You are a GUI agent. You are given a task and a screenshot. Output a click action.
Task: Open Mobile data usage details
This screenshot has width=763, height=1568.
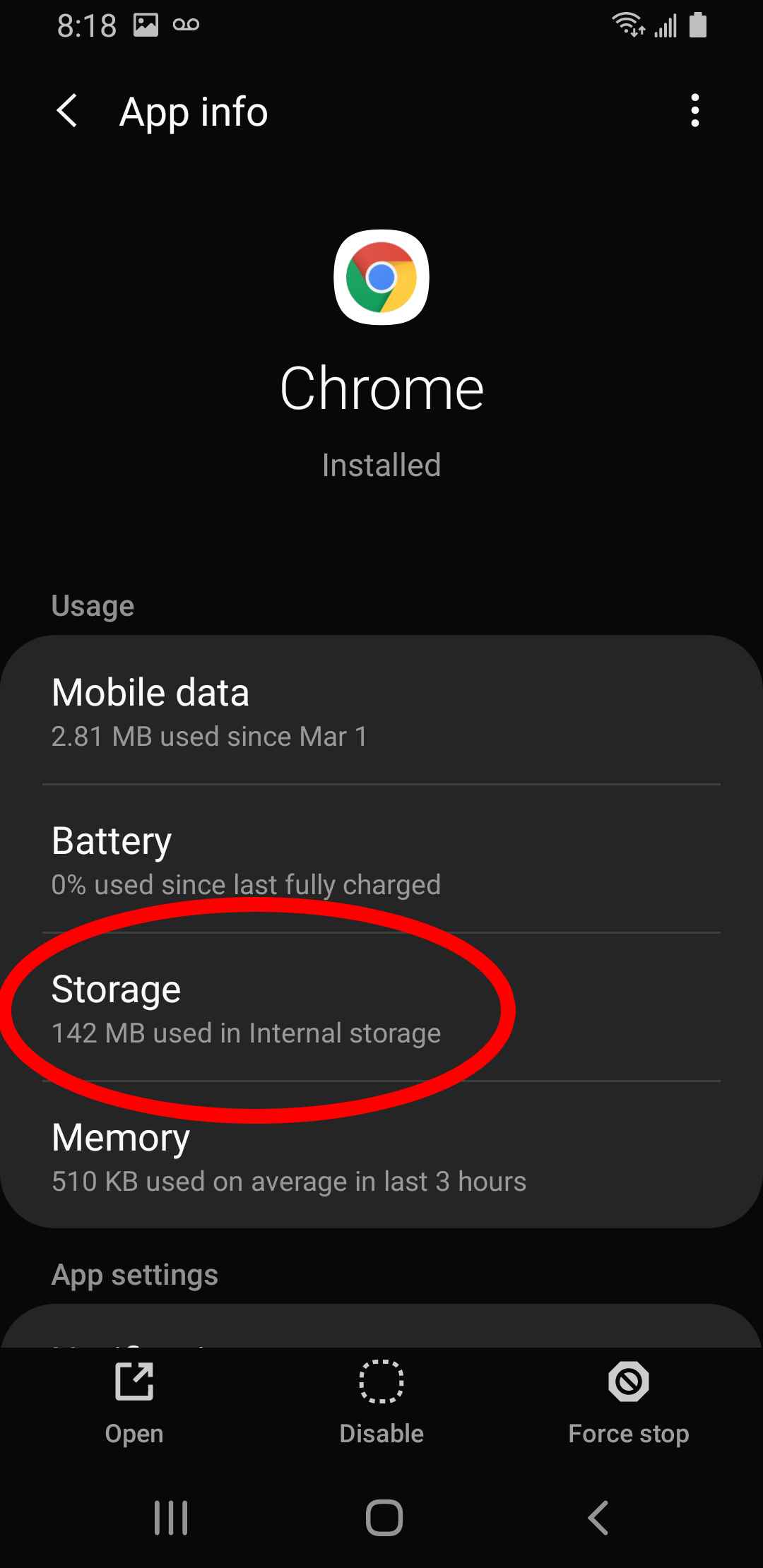[x=381, y=711]
